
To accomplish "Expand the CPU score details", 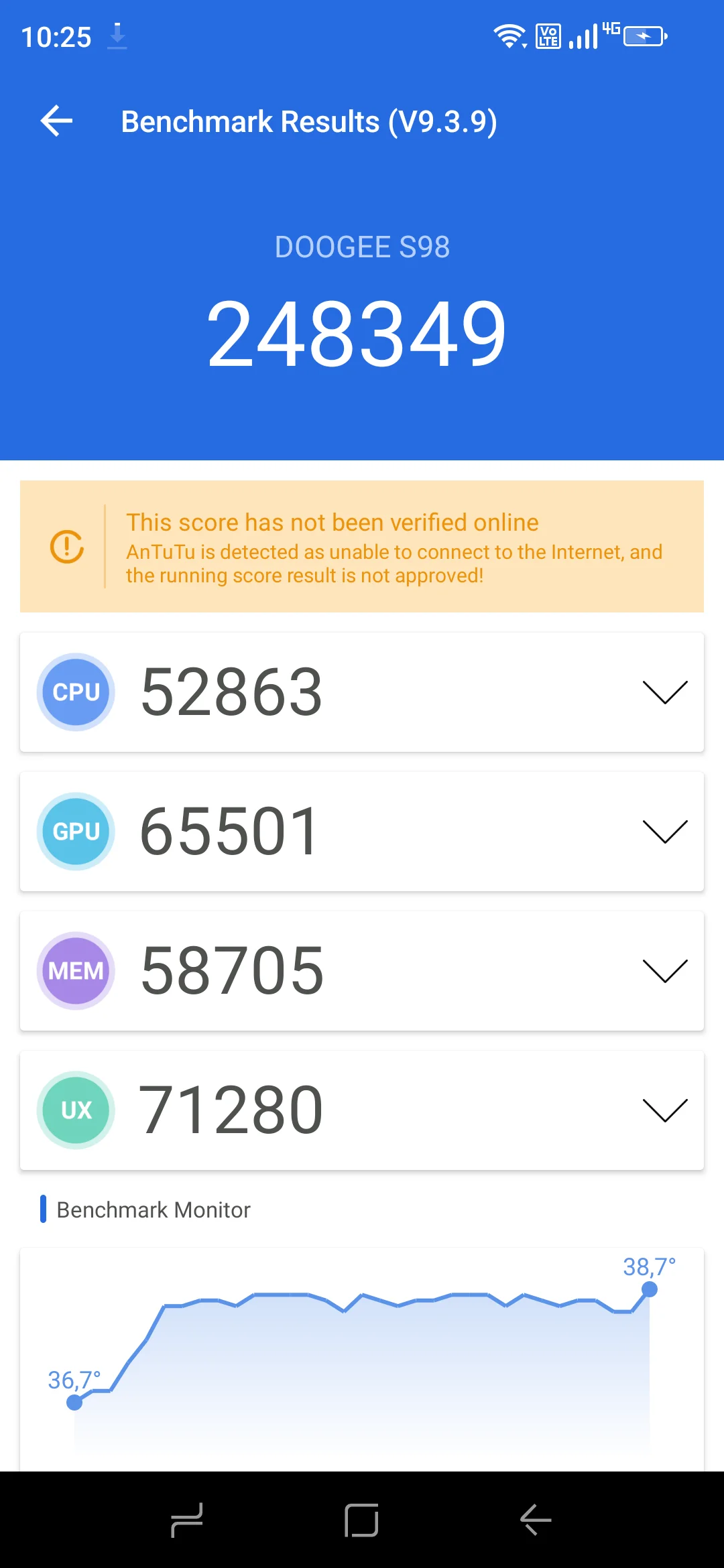I will click(x=664, y=692).
